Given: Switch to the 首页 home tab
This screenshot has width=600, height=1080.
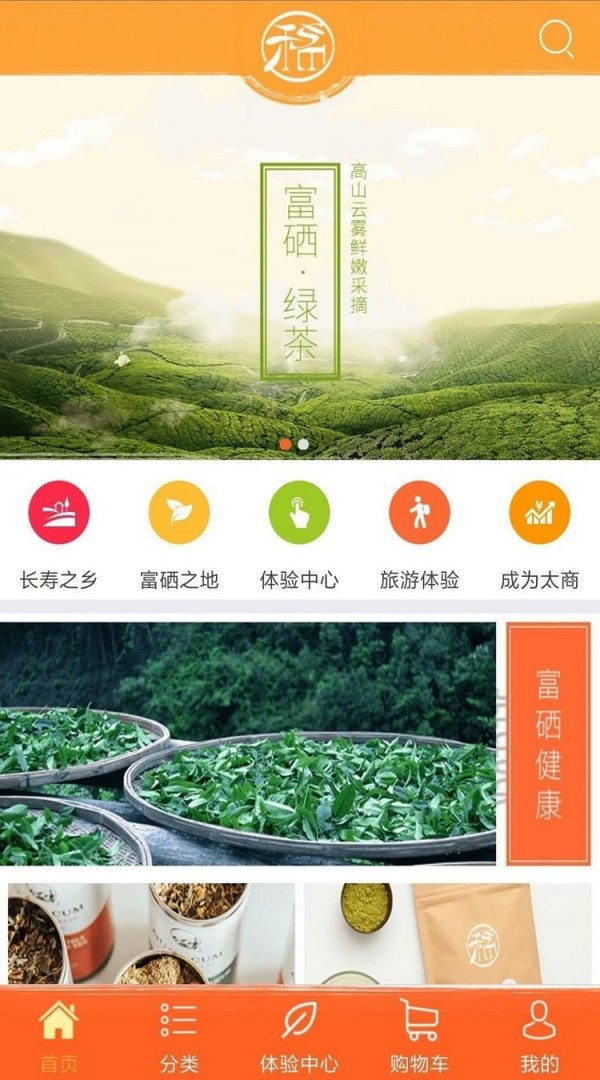Looking at the screenshot, I should (x=58, y=1035).
